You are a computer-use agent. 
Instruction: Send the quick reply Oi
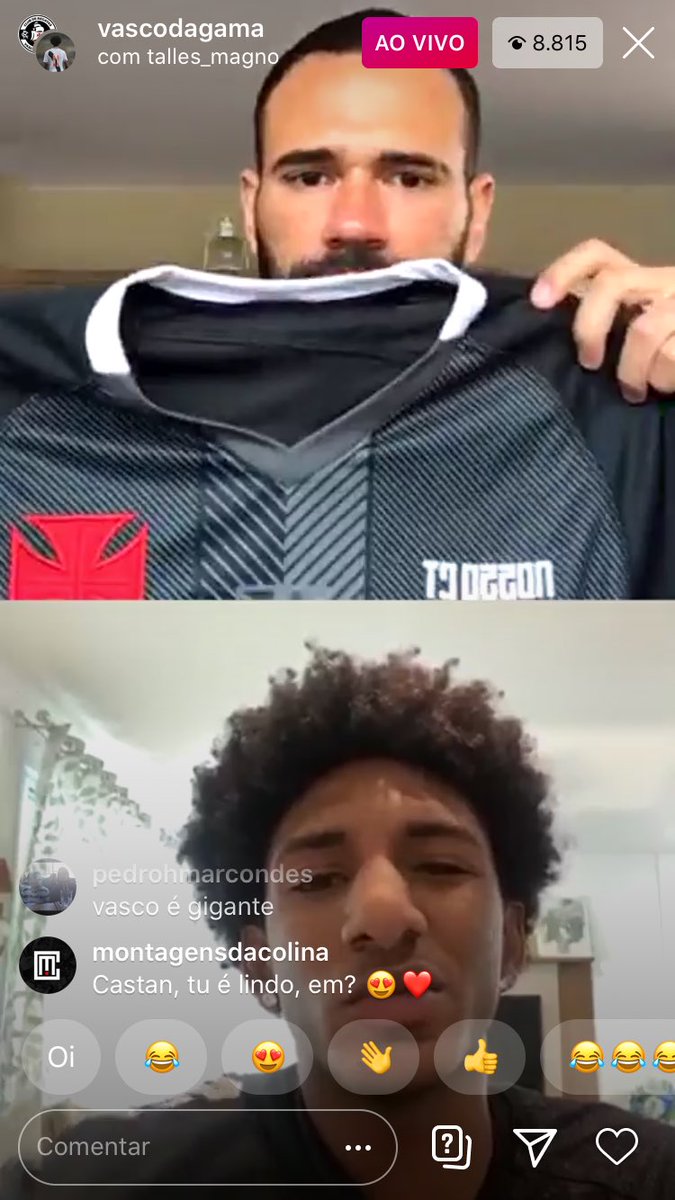(x=61, y=1057)
